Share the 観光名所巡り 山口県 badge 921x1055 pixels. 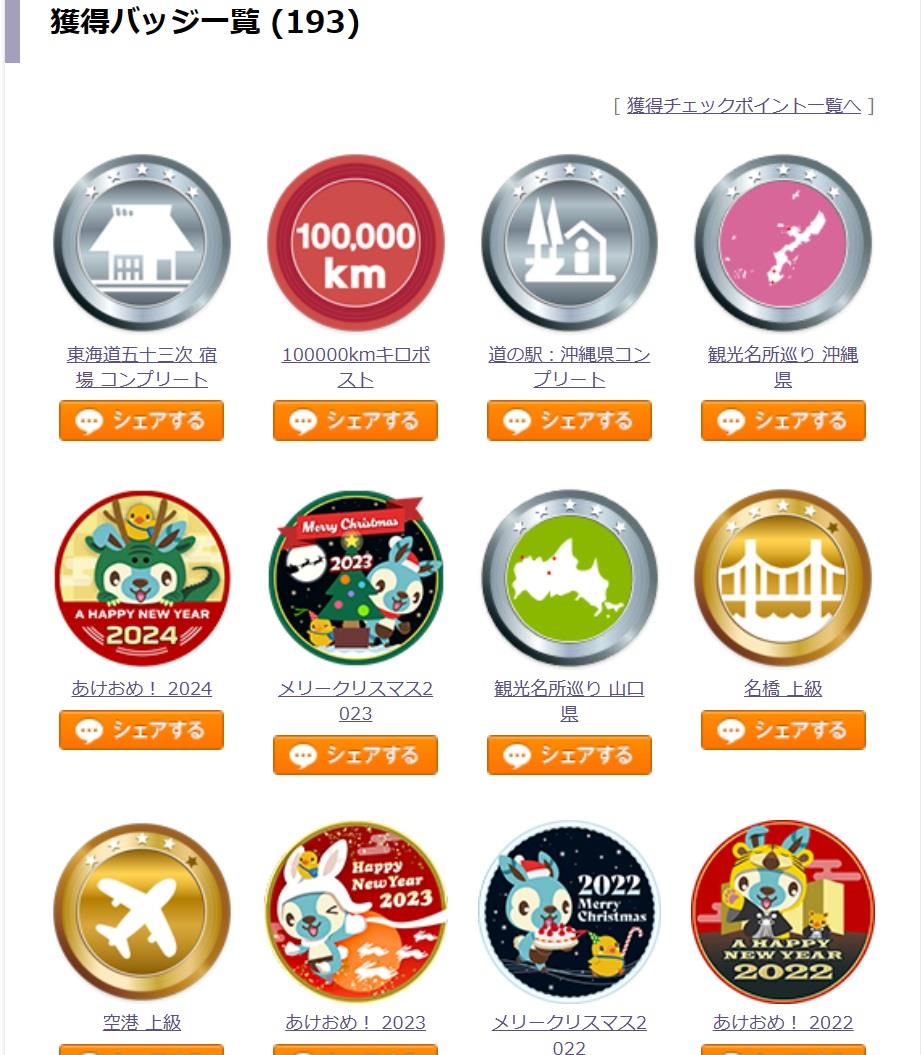pyautogui.click(x=569, y=755)
